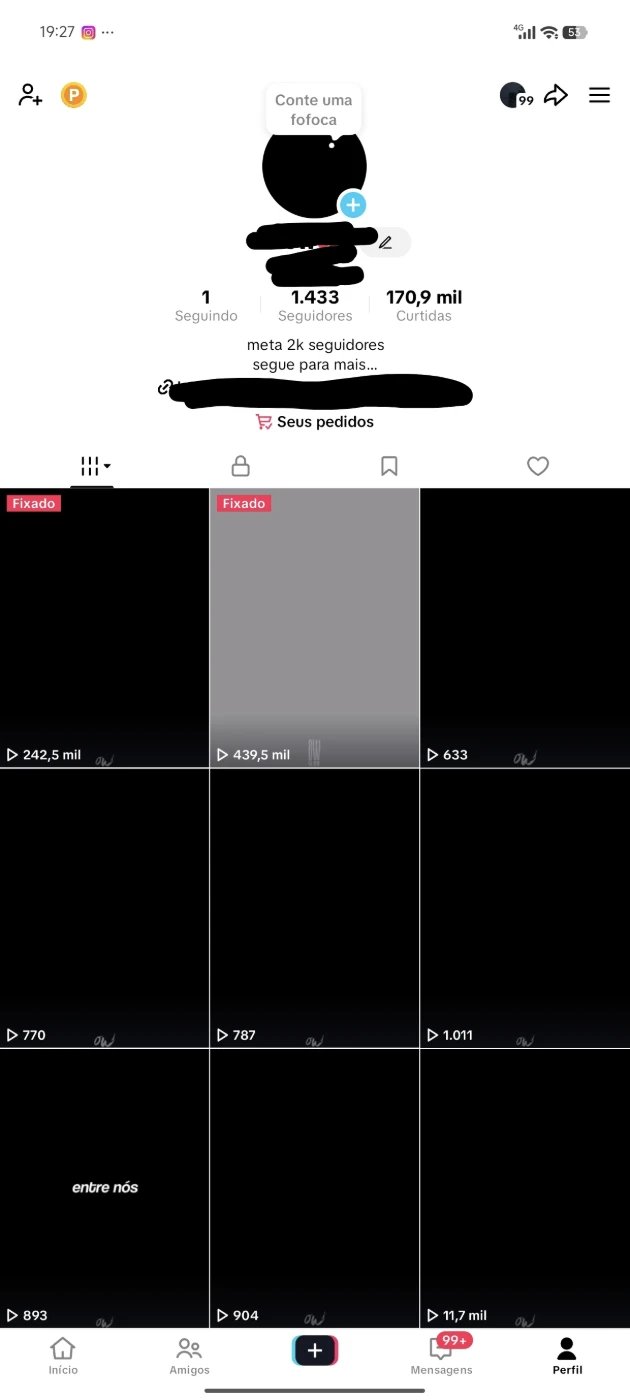630x1400 pixels.
Task: Open the Seguidores list
Action: click(315, 305)
